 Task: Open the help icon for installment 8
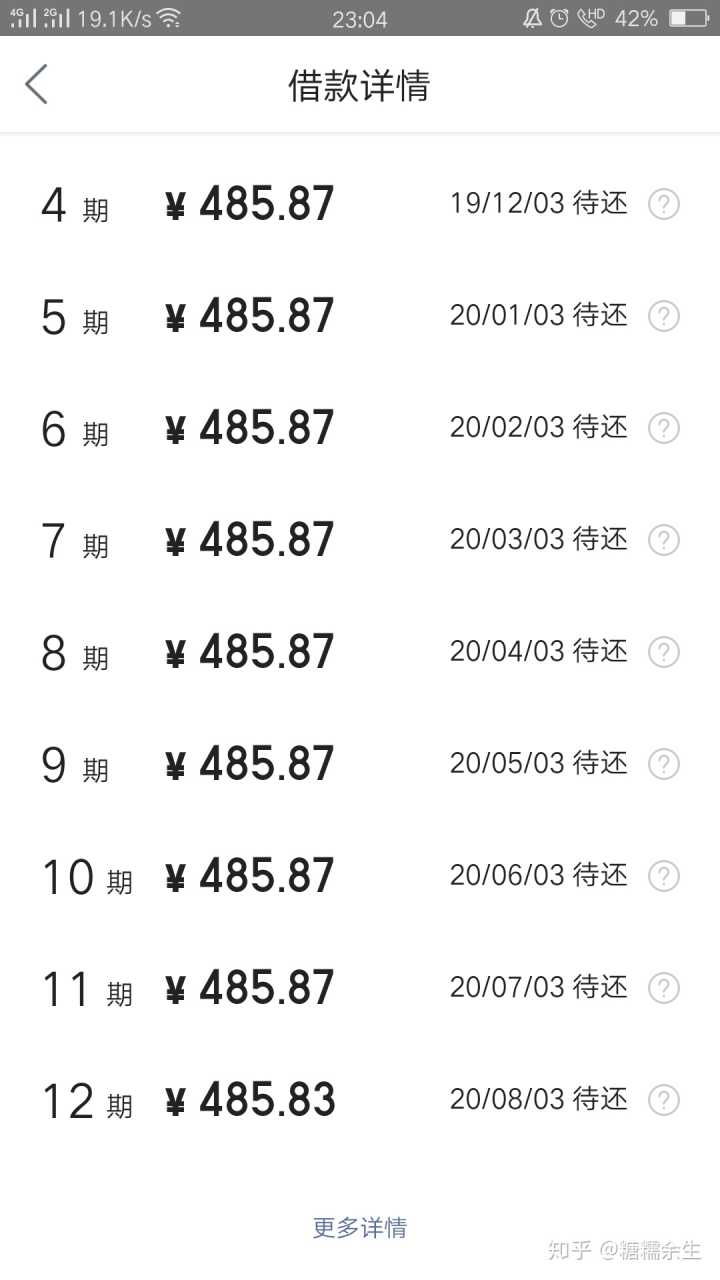[x=664, y=652]
